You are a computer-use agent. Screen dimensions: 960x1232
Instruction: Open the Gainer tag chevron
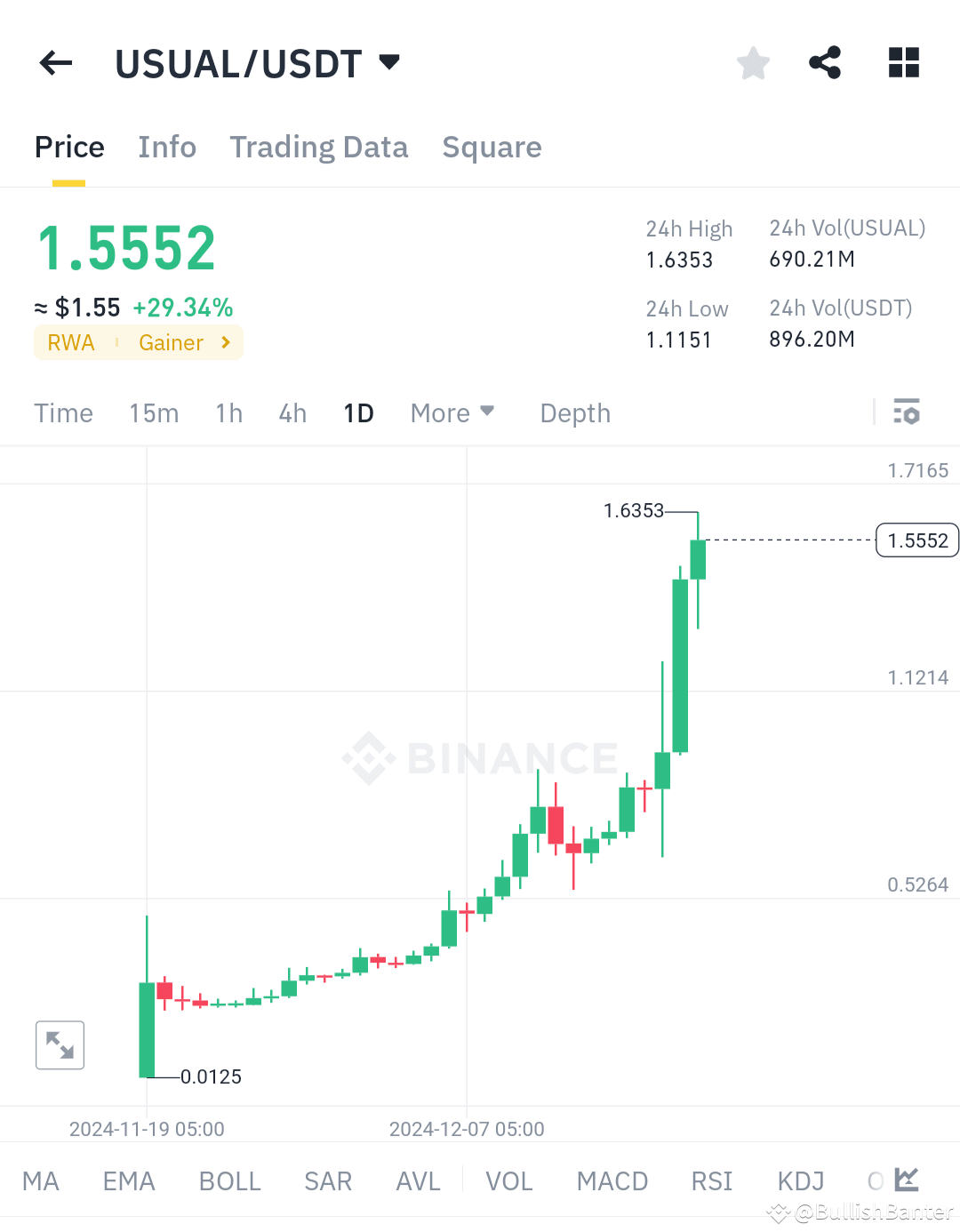pyautogui.click(x=225, y=342)
